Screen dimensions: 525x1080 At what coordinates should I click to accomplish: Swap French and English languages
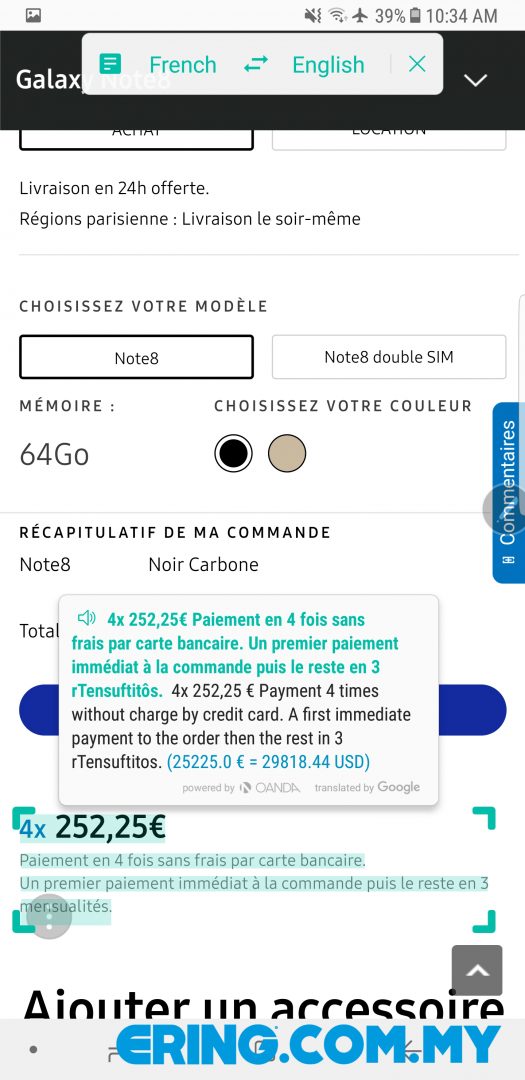click(256, 64)
